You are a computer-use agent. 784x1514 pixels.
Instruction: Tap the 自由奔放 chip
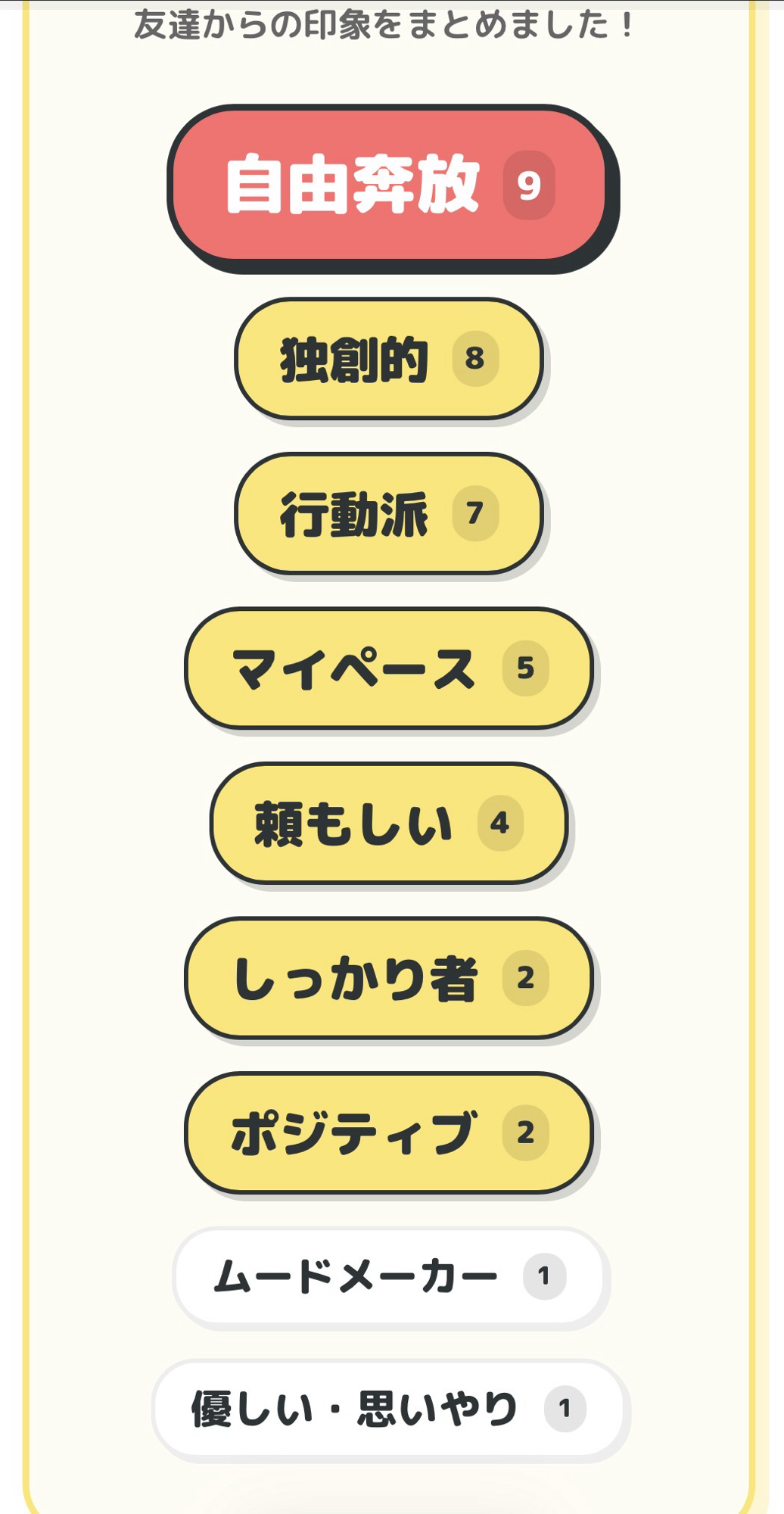[x=387, y=185]
